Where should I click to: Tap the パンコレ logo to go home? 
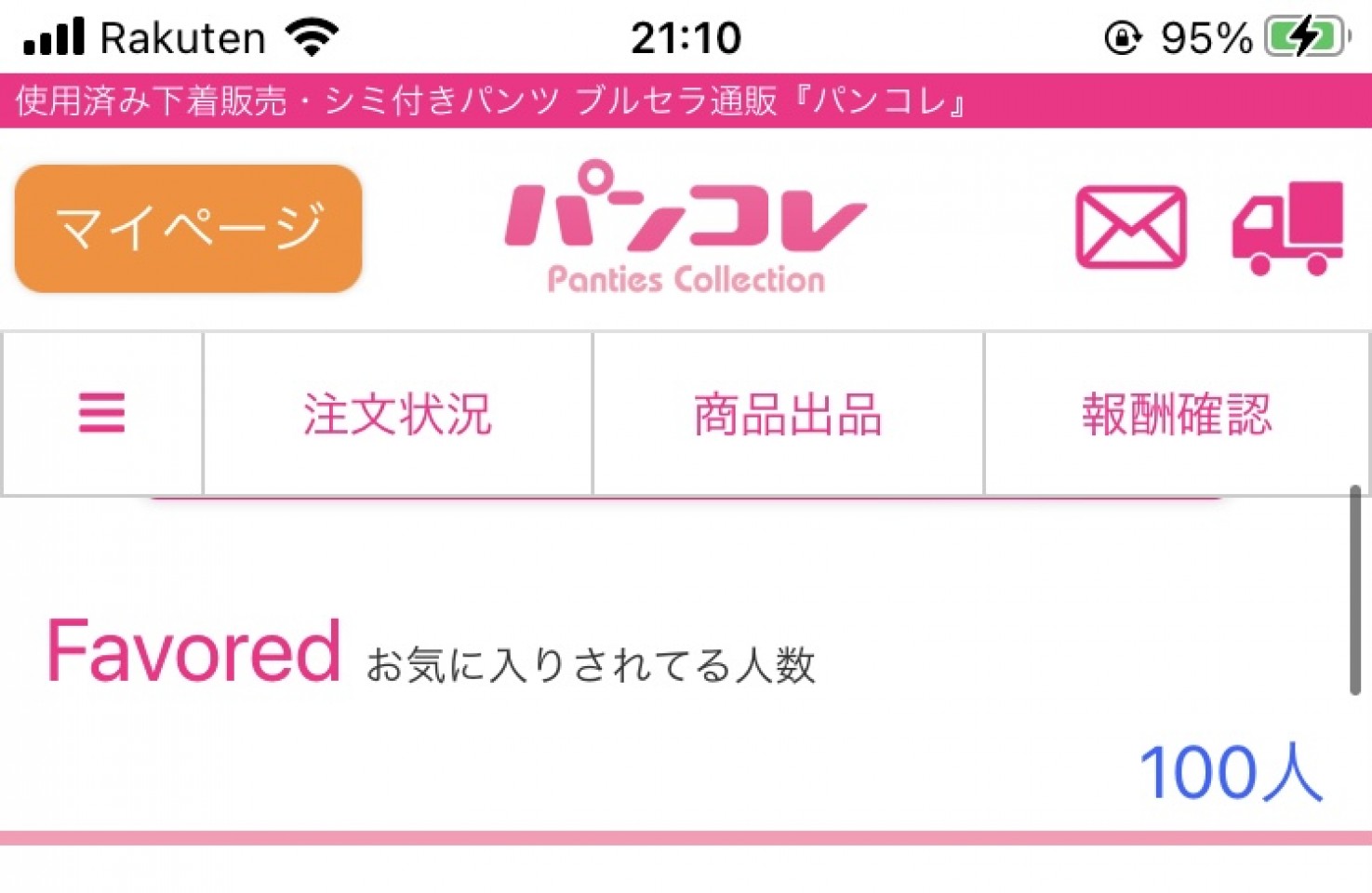click(686, 228)
